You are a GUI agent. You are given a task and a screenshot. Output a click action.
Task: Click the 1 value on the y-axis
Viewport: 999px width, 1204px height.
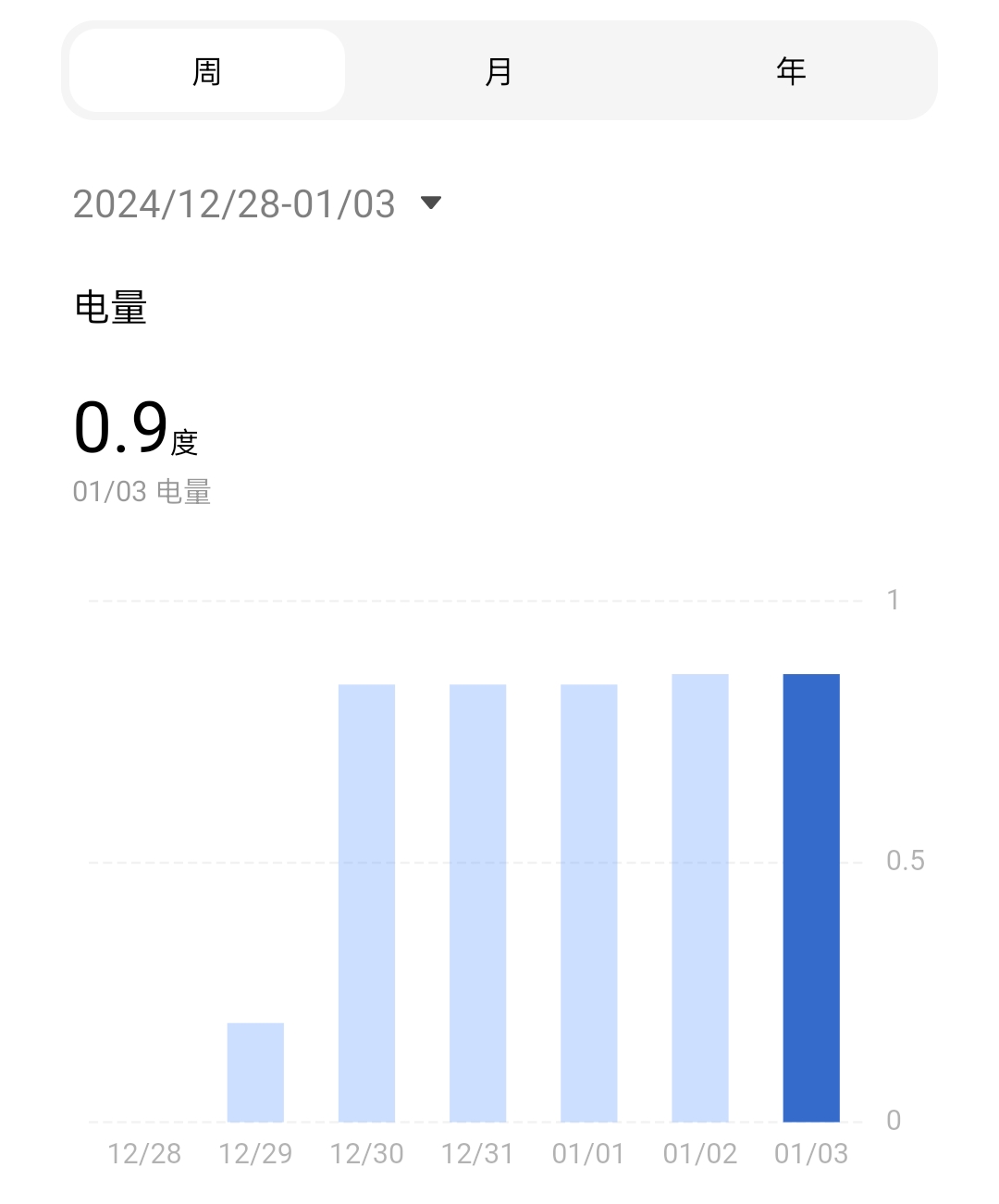coord(892,598)
